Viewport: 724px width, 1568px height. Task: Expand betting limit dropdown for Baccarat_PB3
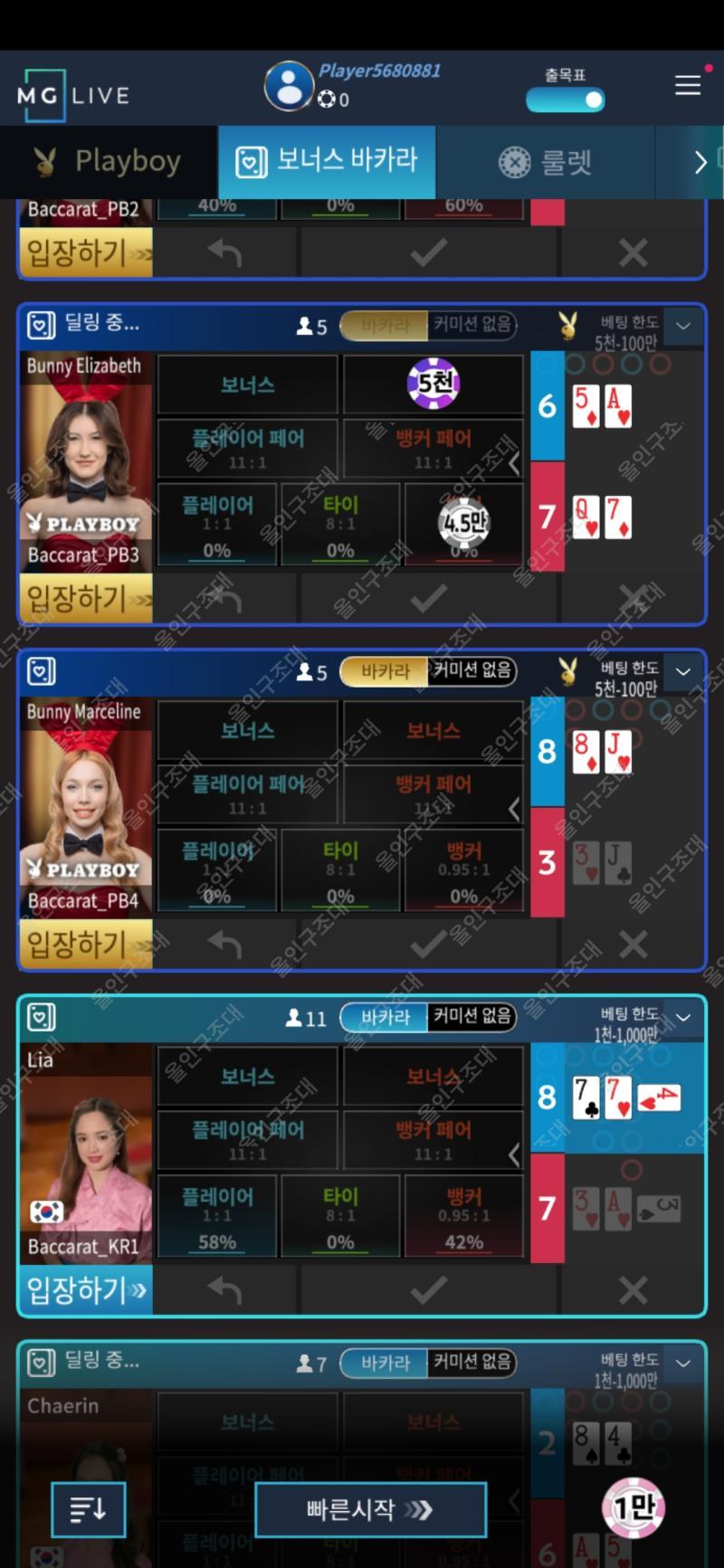tap(683, 327)
